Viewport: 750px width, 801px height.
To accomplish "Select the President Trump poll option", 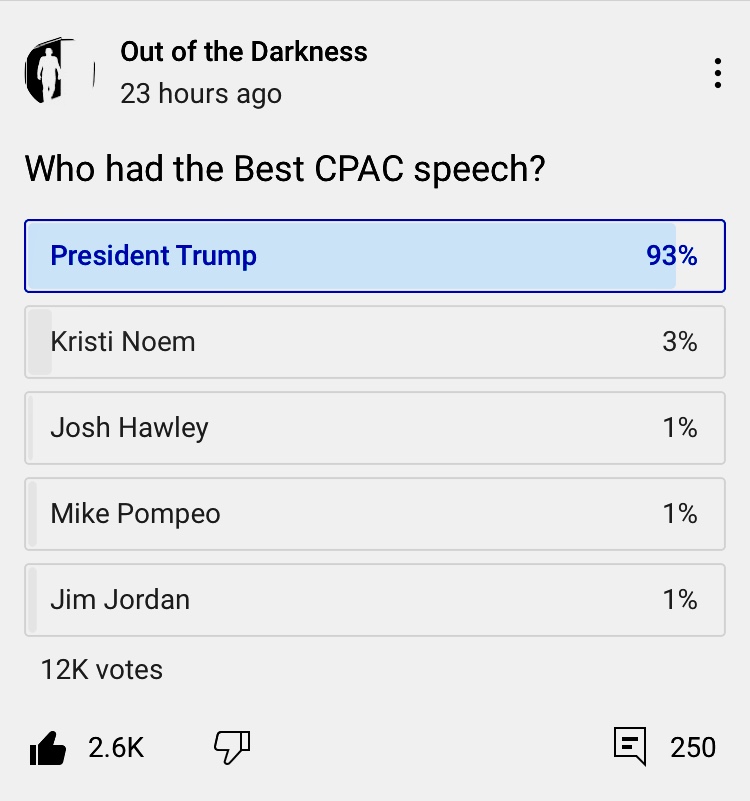I will coord(374,256).
